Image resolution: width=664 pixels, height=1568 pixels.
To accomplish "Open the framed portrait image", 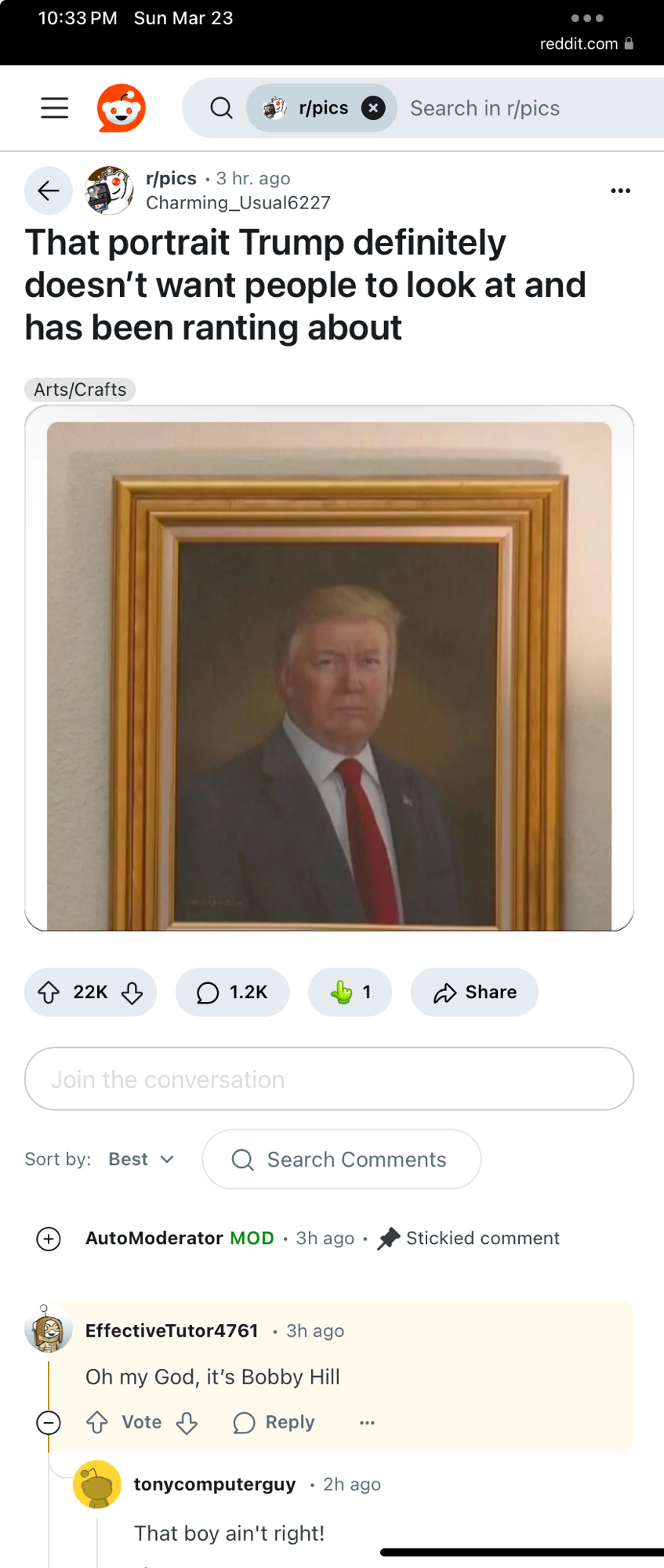I will (x=329, y=674).
